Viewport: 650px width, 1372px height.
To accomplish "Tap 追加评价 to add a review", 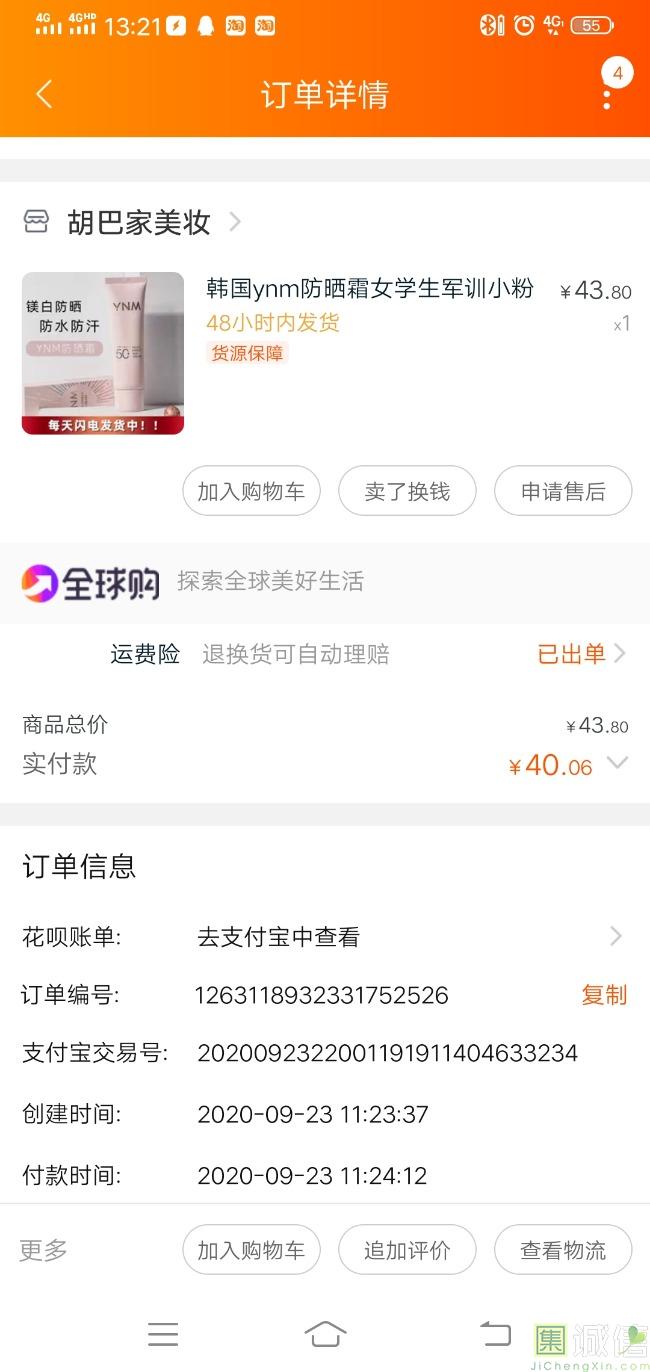I will tap(407, 1250).
